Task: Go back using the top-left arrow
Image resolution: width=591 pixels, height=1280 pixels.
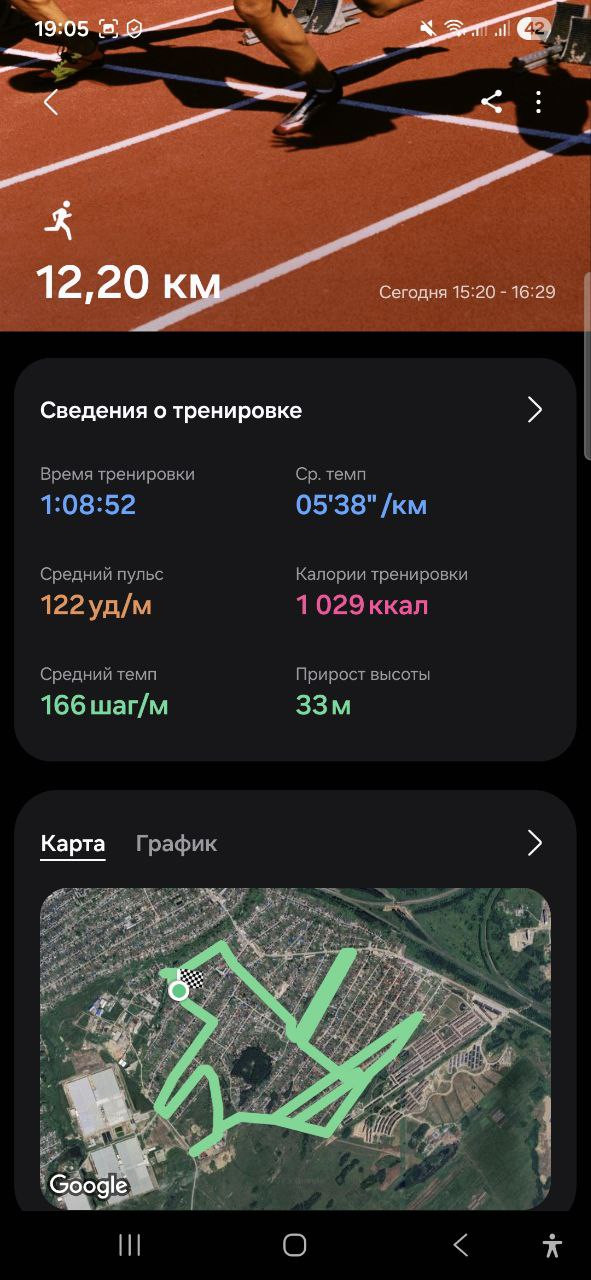Action: tap(51, 102)
